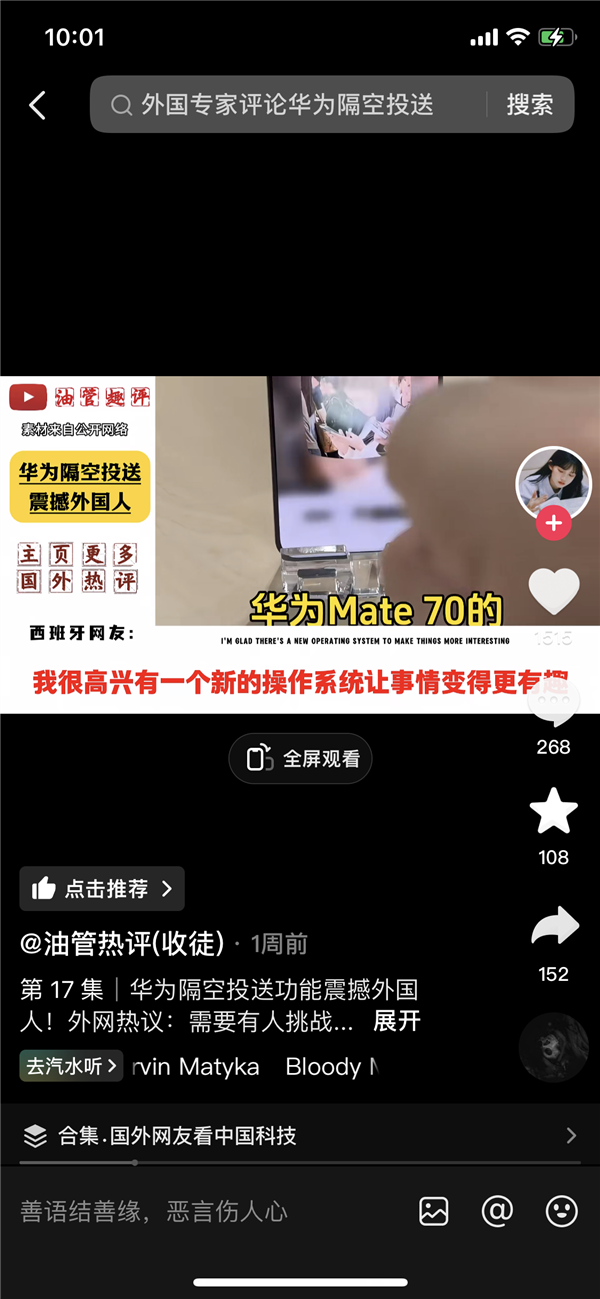The image size is (600, 1299).
Task: Open the search field with 外国专家评论华为隔空投送
Action: (290, 105)
